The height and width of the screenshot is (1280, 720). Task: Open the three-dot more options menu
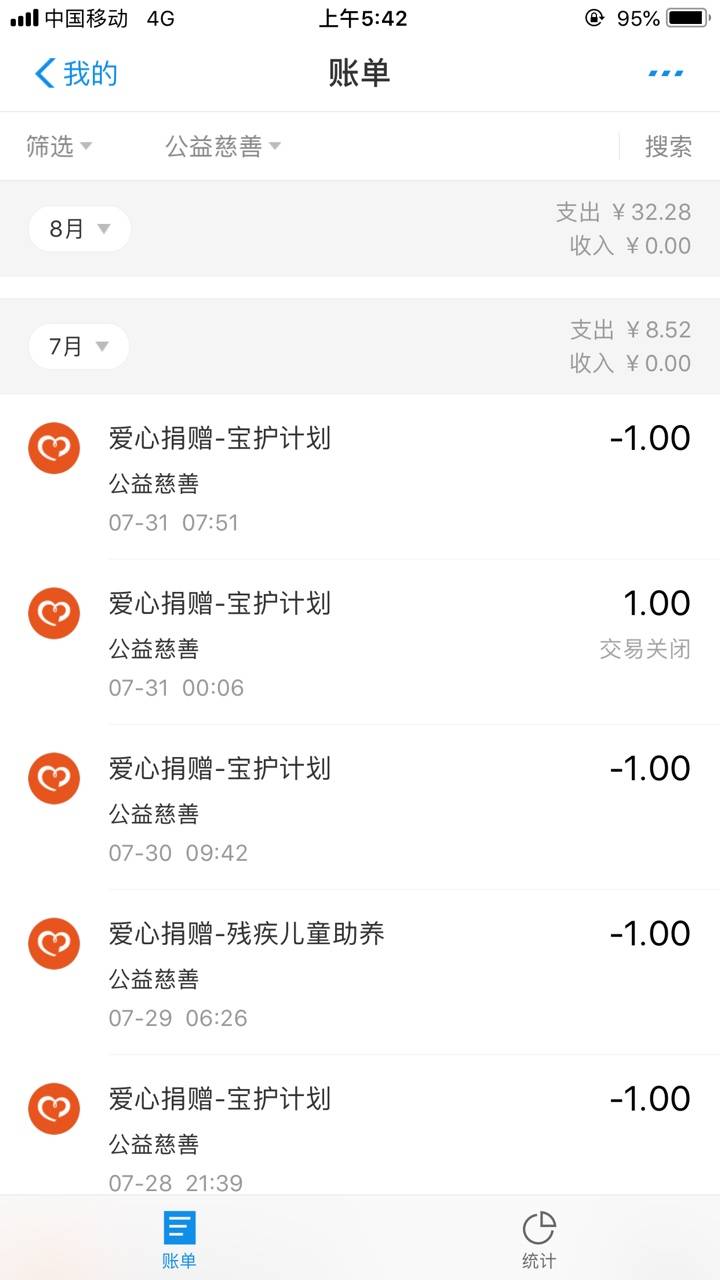(666, 73)
